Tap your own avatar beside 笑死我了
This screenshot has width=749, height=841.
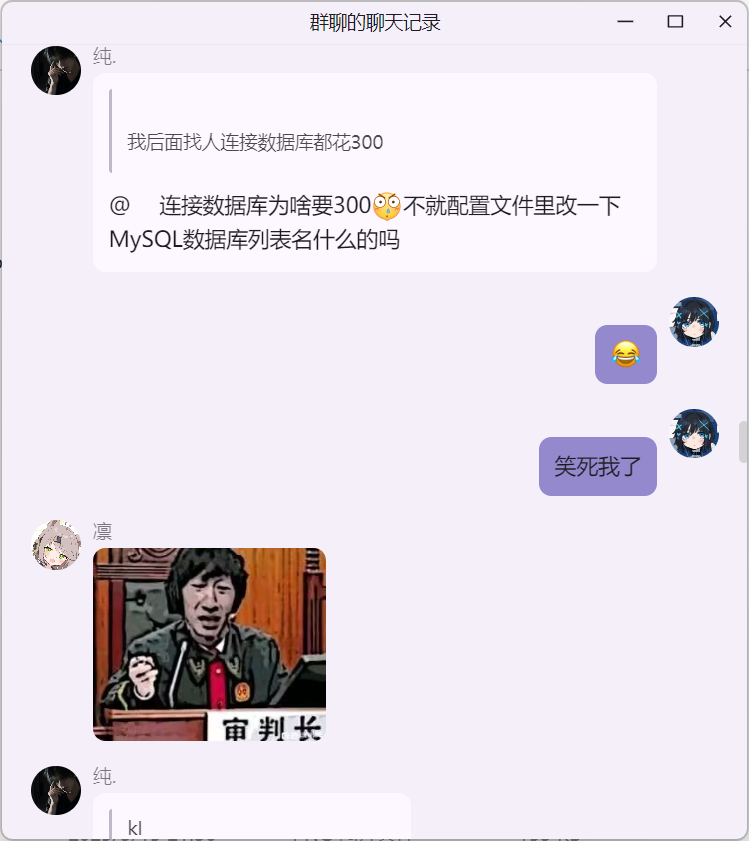pos(693,434)
